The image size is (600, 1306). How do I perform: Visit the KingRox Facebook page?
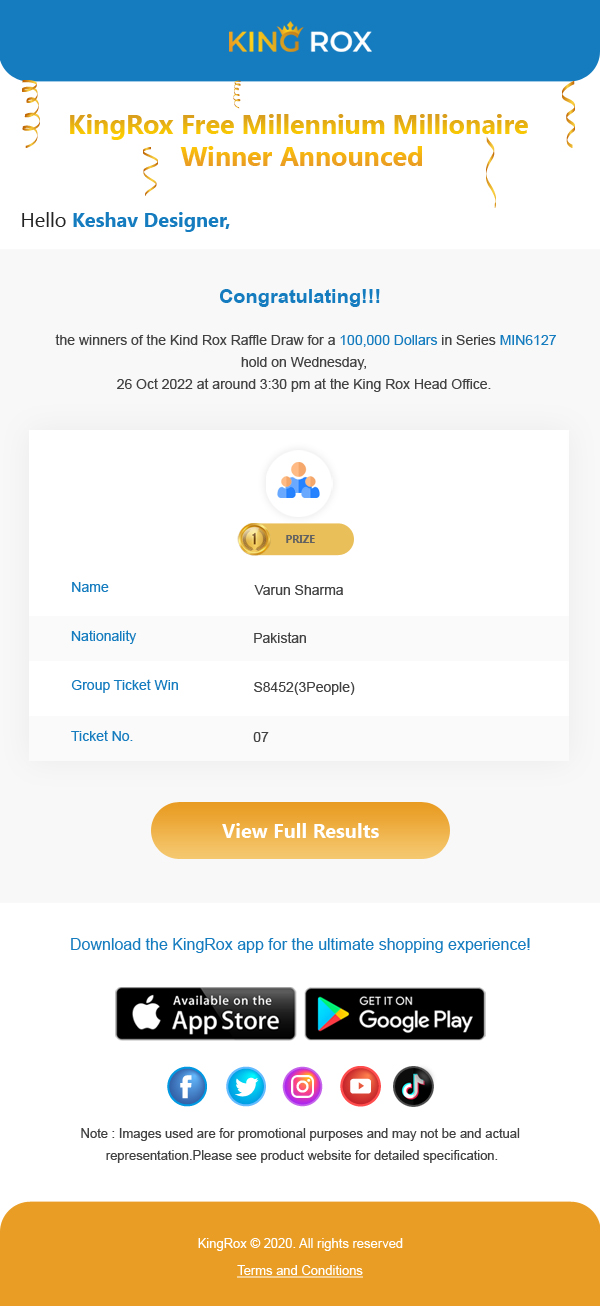pyautogui.click(x=187, y=1086)
